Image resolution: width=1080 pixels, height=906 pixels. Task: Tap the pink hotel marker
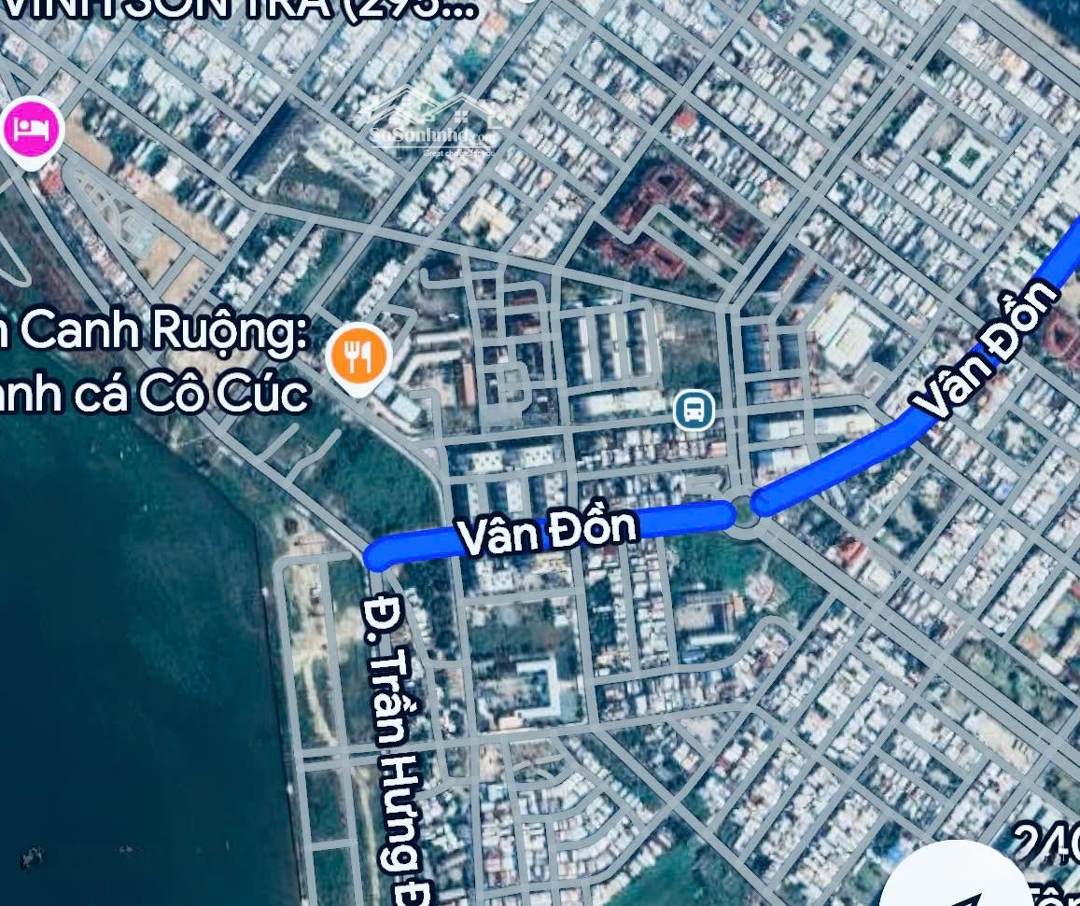coord(32,130)
